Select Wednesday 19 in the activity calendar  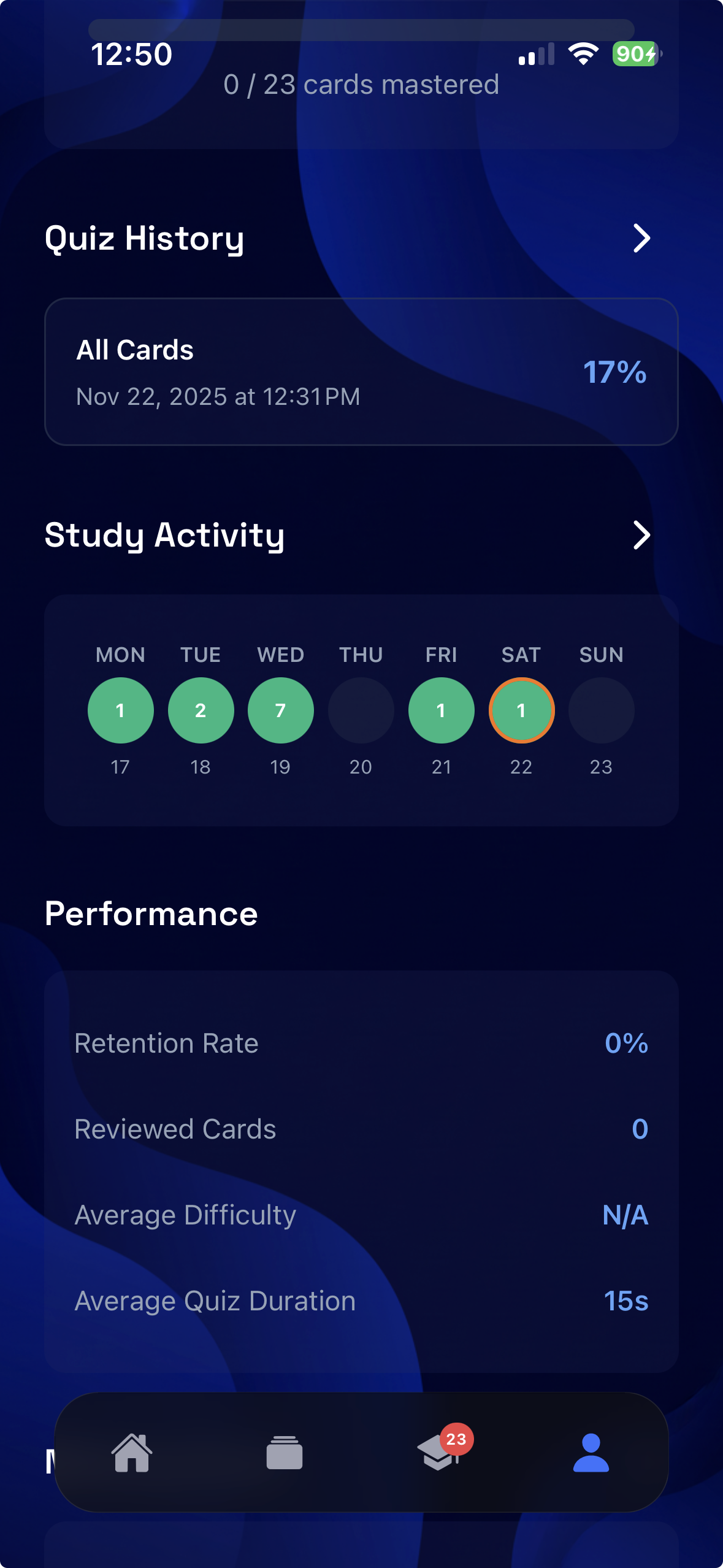[280, 710]
